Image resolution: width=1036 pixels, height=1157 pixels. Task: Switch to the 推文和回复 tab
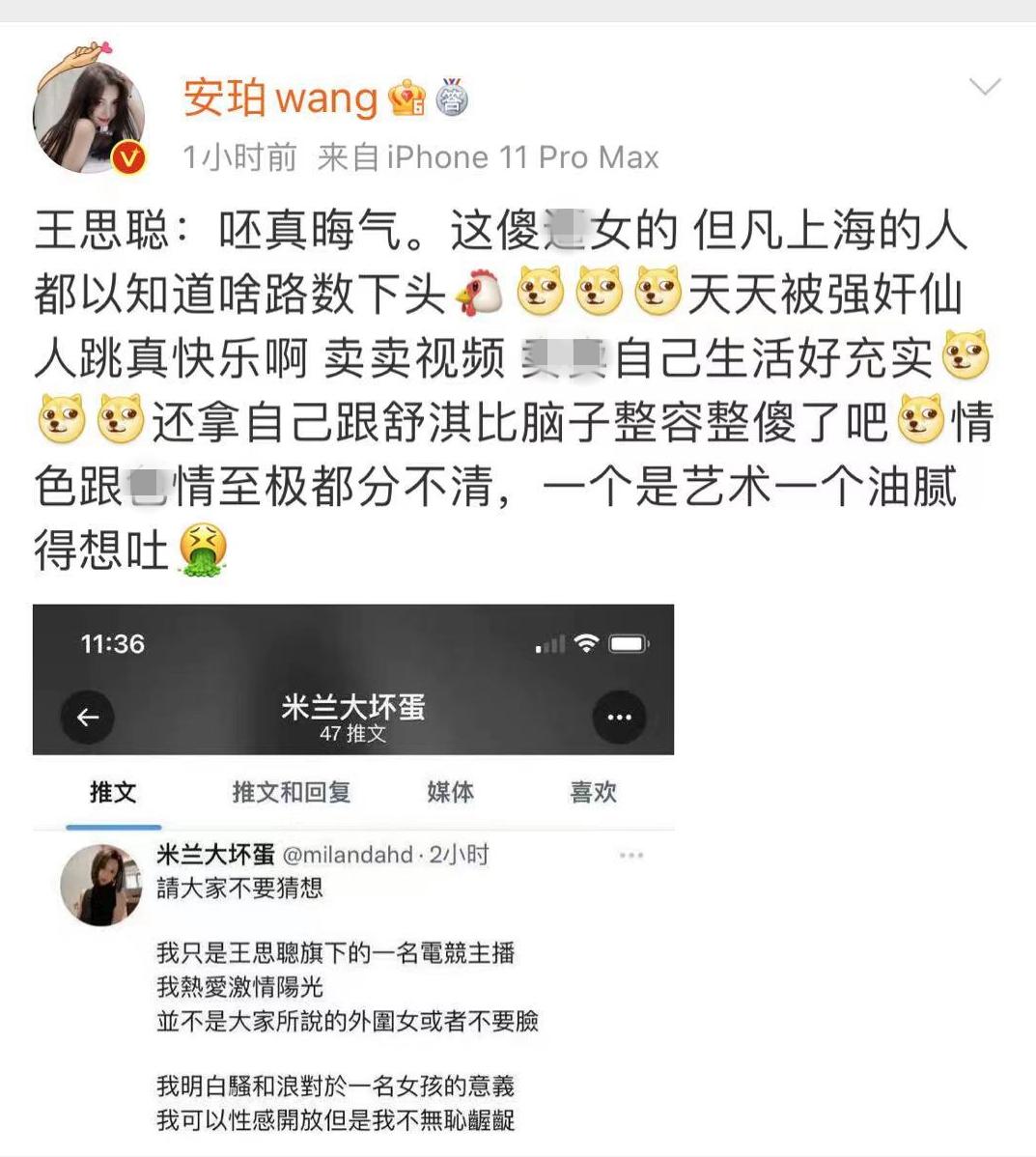293,792
